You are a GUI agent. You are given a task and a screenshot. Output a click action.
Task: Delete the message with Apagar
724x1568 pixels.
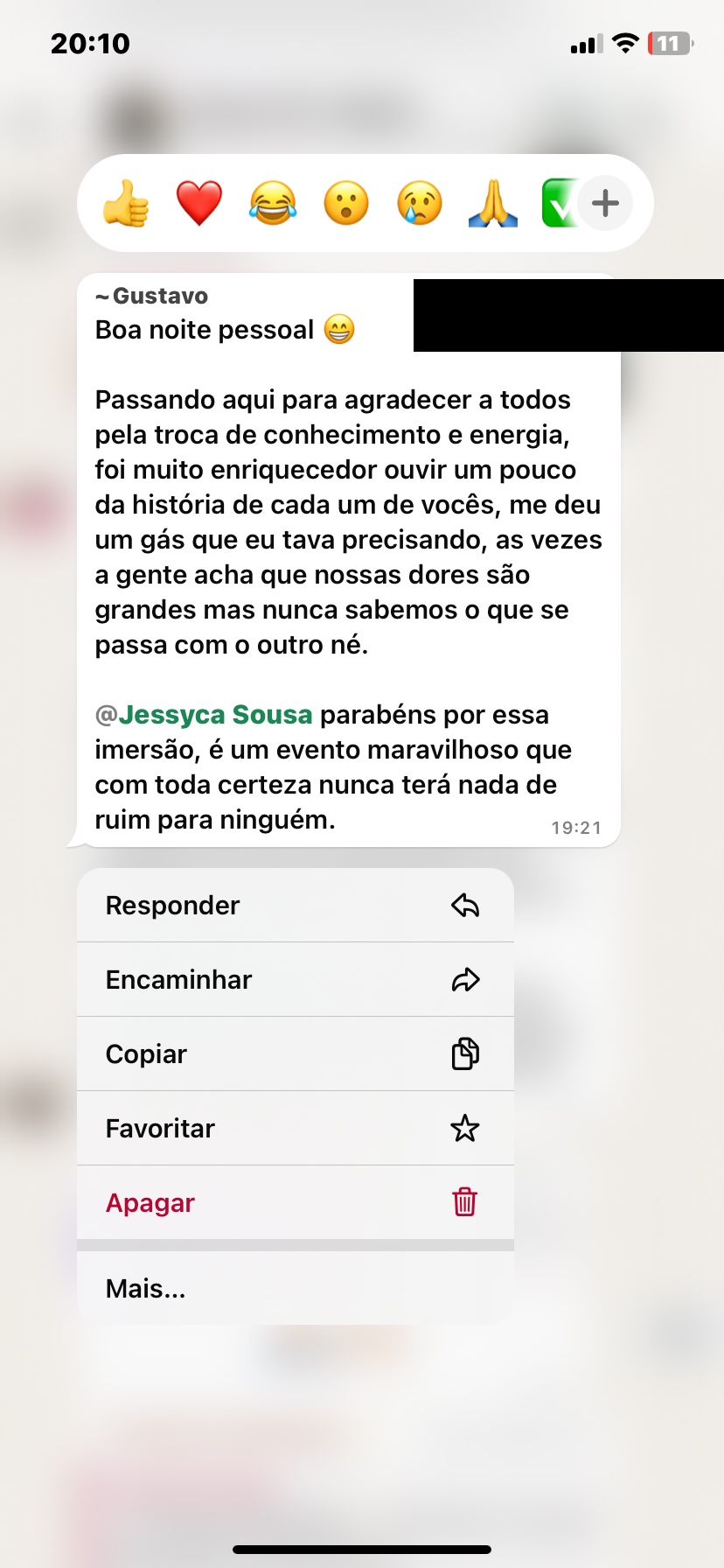point(295,1203)
